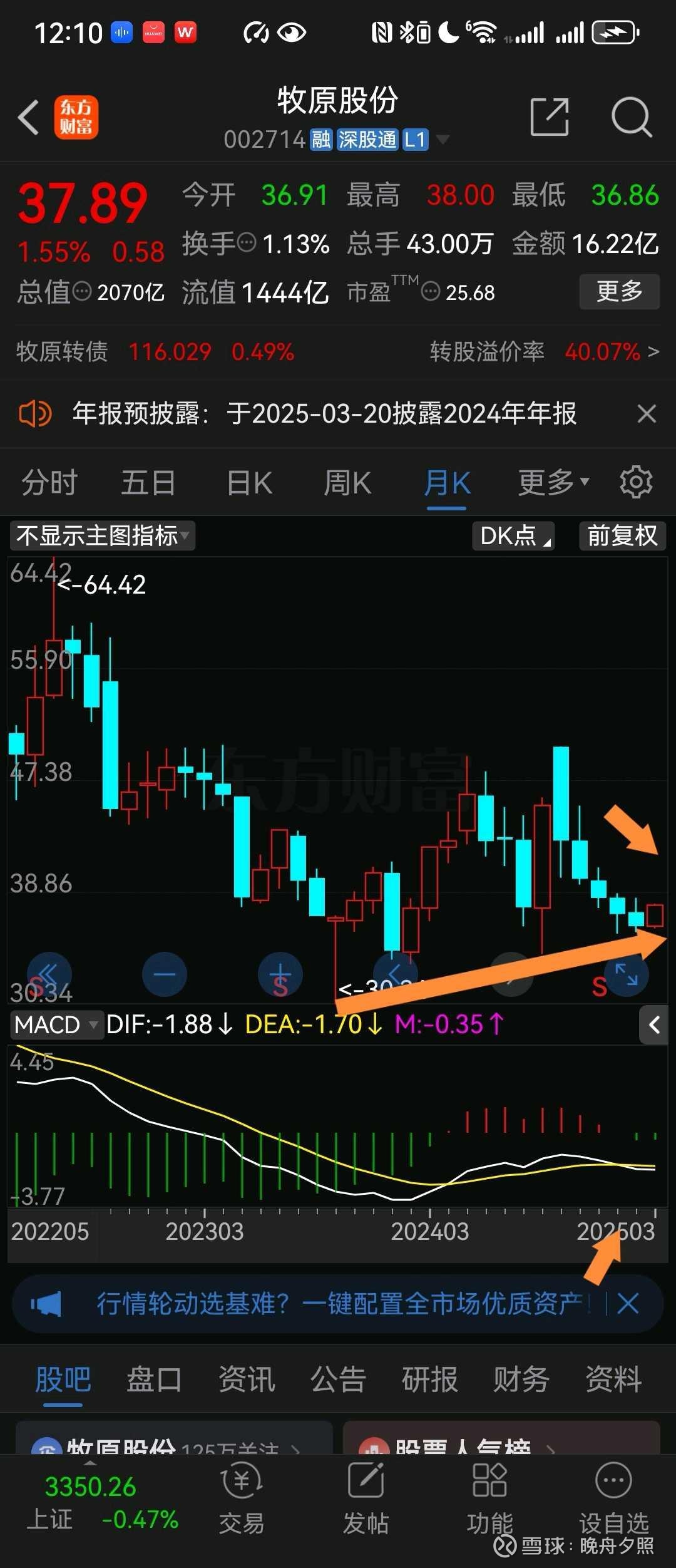Expand chart to fullscreen with expand icon
This screenshot has height=1568, width=676.
pos(624,974)
